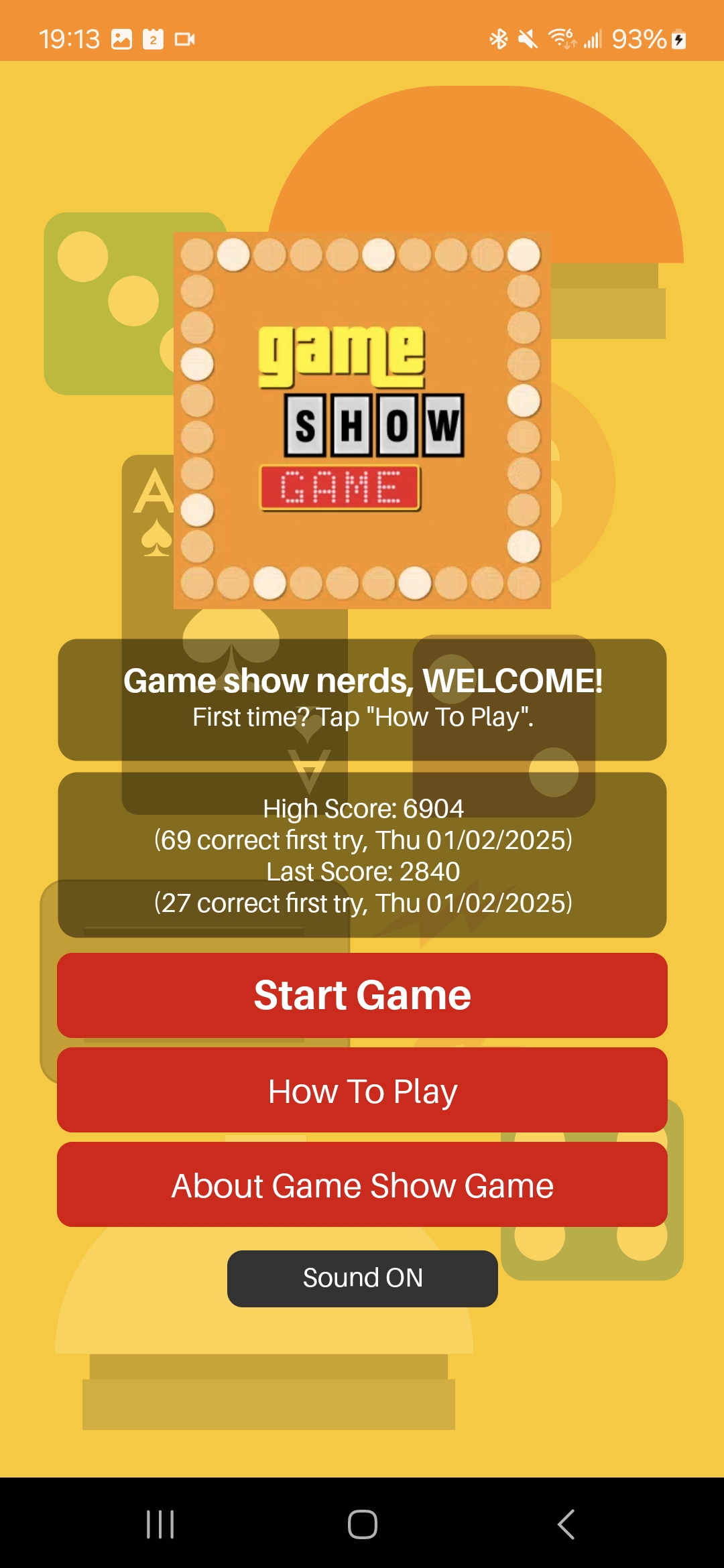Open About Game Show Game

point(362,1185)
